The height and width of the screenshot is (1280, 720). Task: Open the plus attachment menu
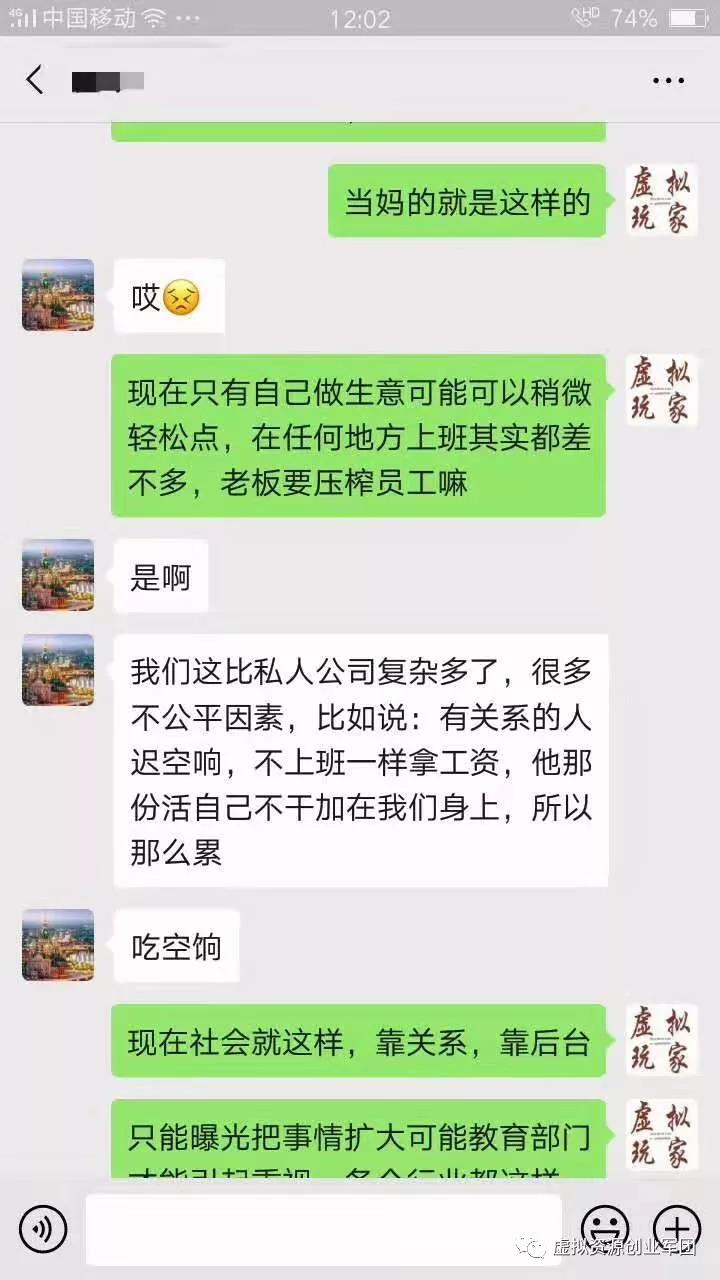pos(676,1226)
